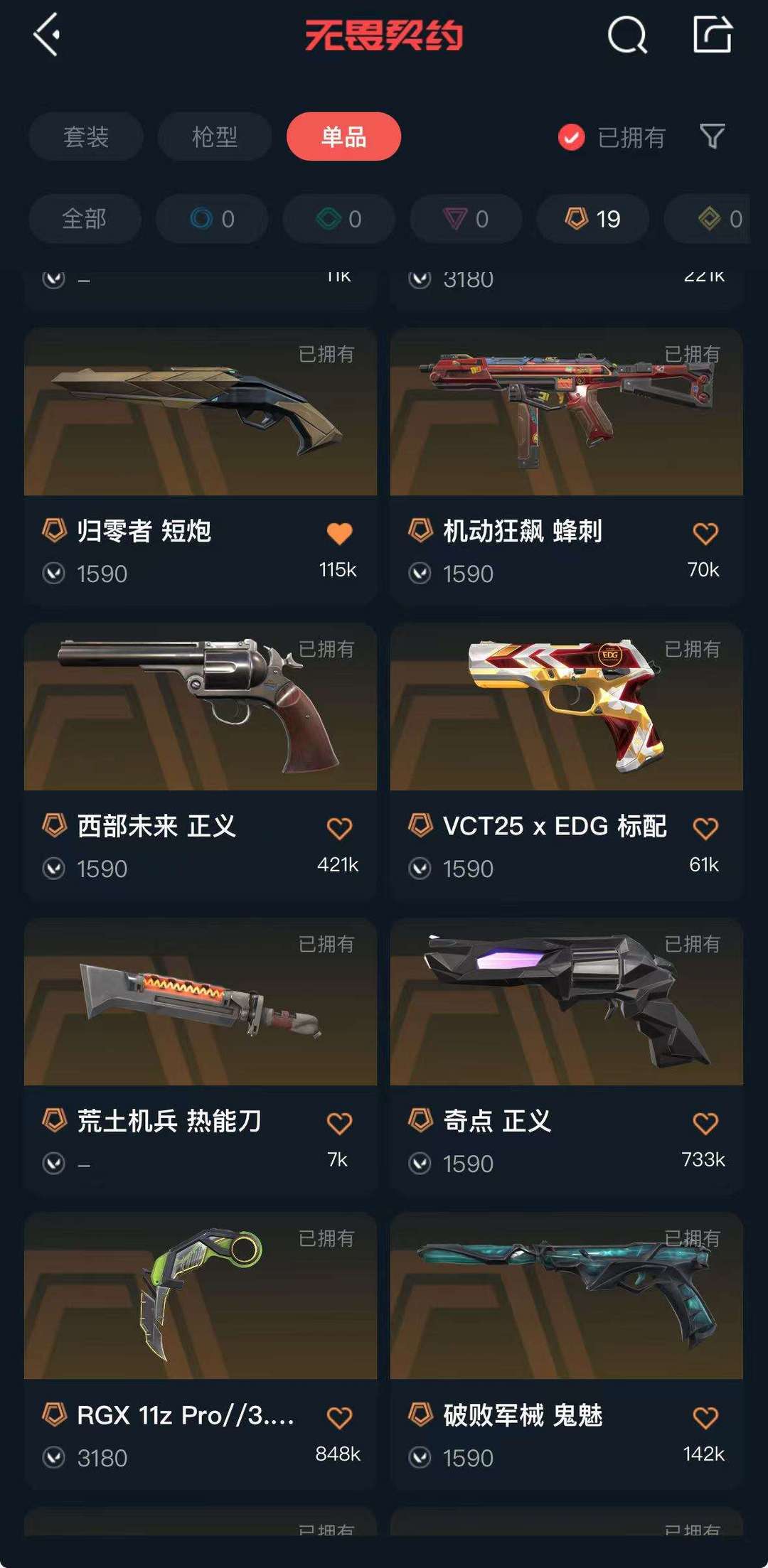This screenshot has width=768, height=1568.
Task: Open the VCT25 x EDG 标配 card
Action: 567,761
